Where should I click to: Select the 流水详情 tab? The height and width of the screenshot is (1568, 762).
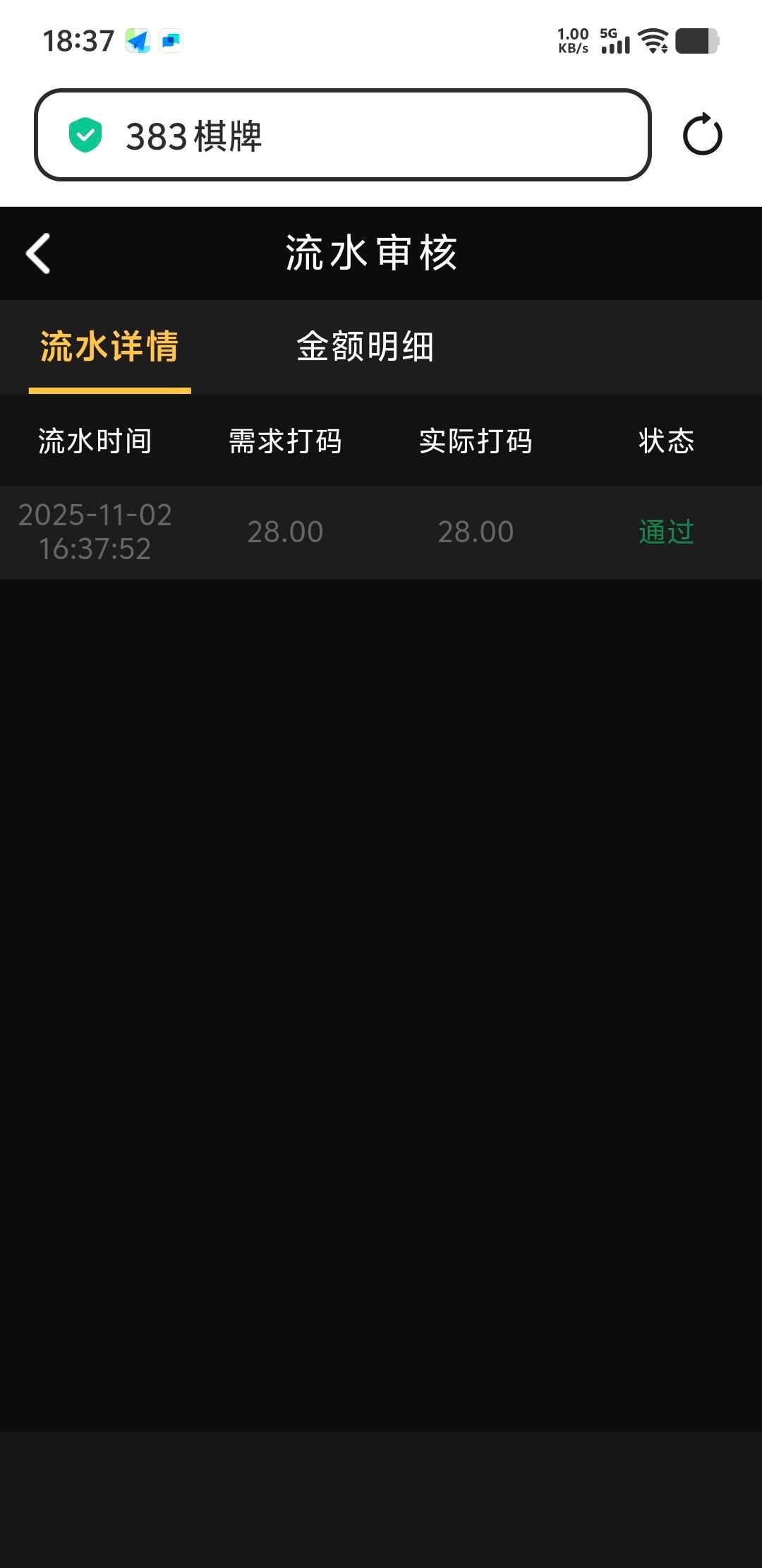click(109, 347)
